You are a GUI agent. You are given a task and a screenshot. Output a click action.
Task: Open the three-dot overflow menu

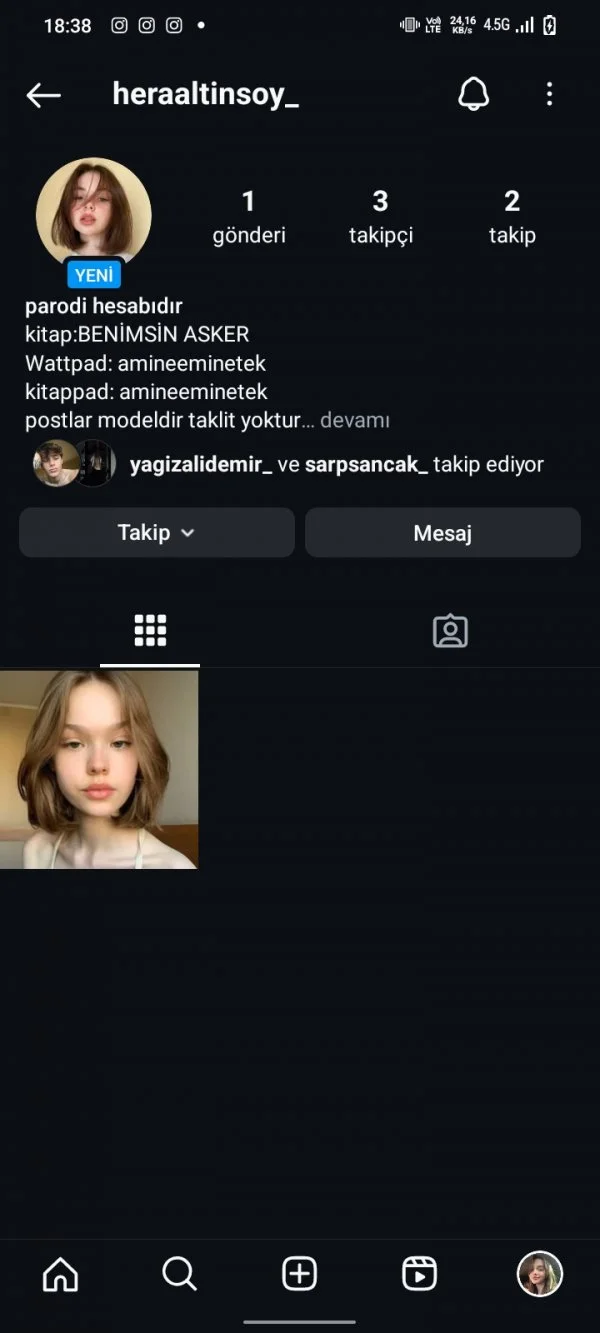click(549, 94)
